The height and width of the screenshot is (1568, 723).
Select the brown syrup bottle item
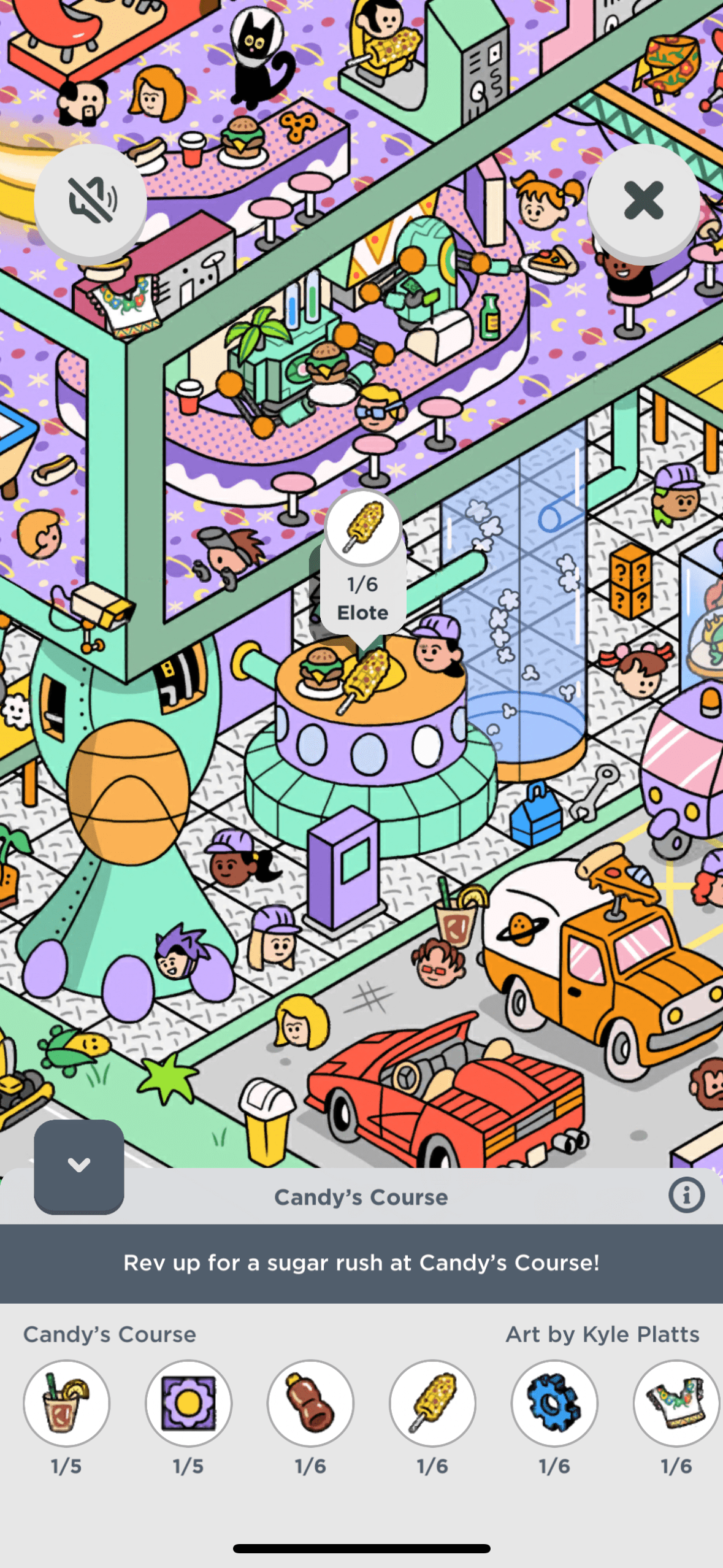click(x=310, y=1402)
